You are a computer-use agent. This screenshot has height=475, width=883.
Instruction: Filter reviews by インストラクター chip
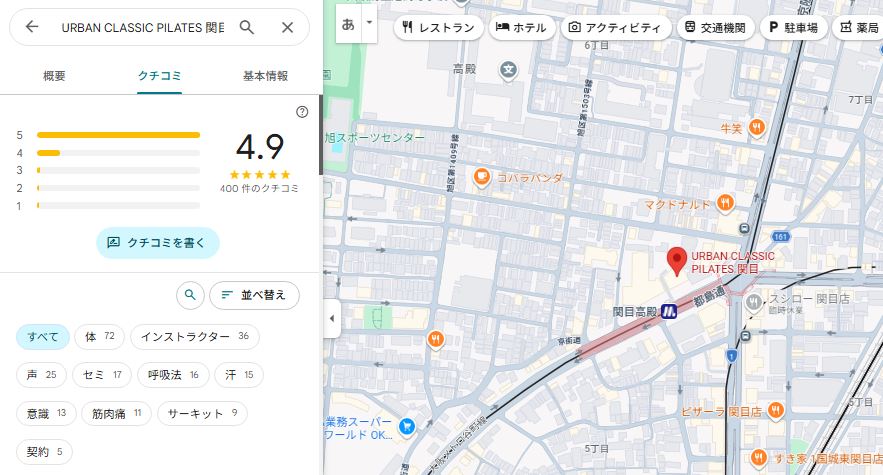(x=194, y=336)
